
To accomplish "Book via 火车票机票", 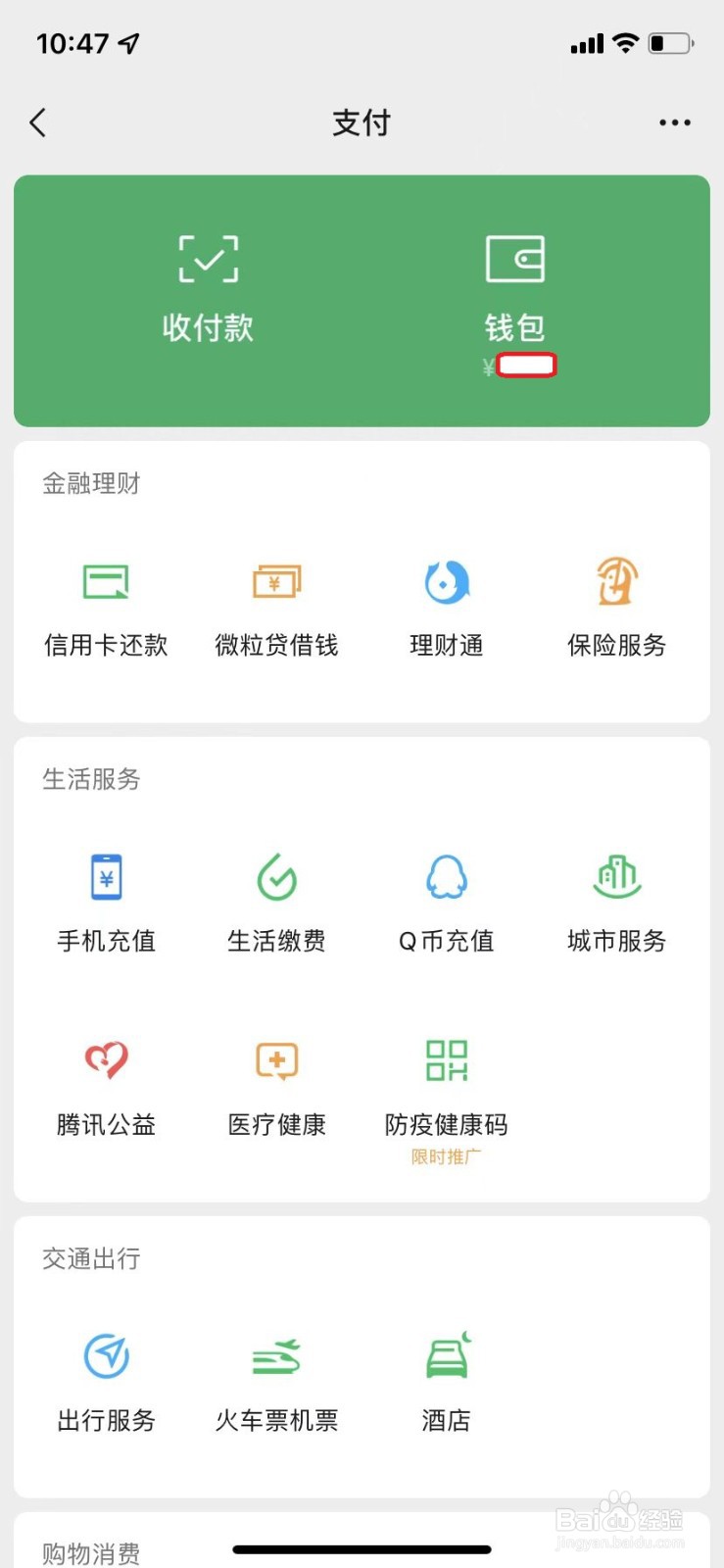I will (276, 1383).
